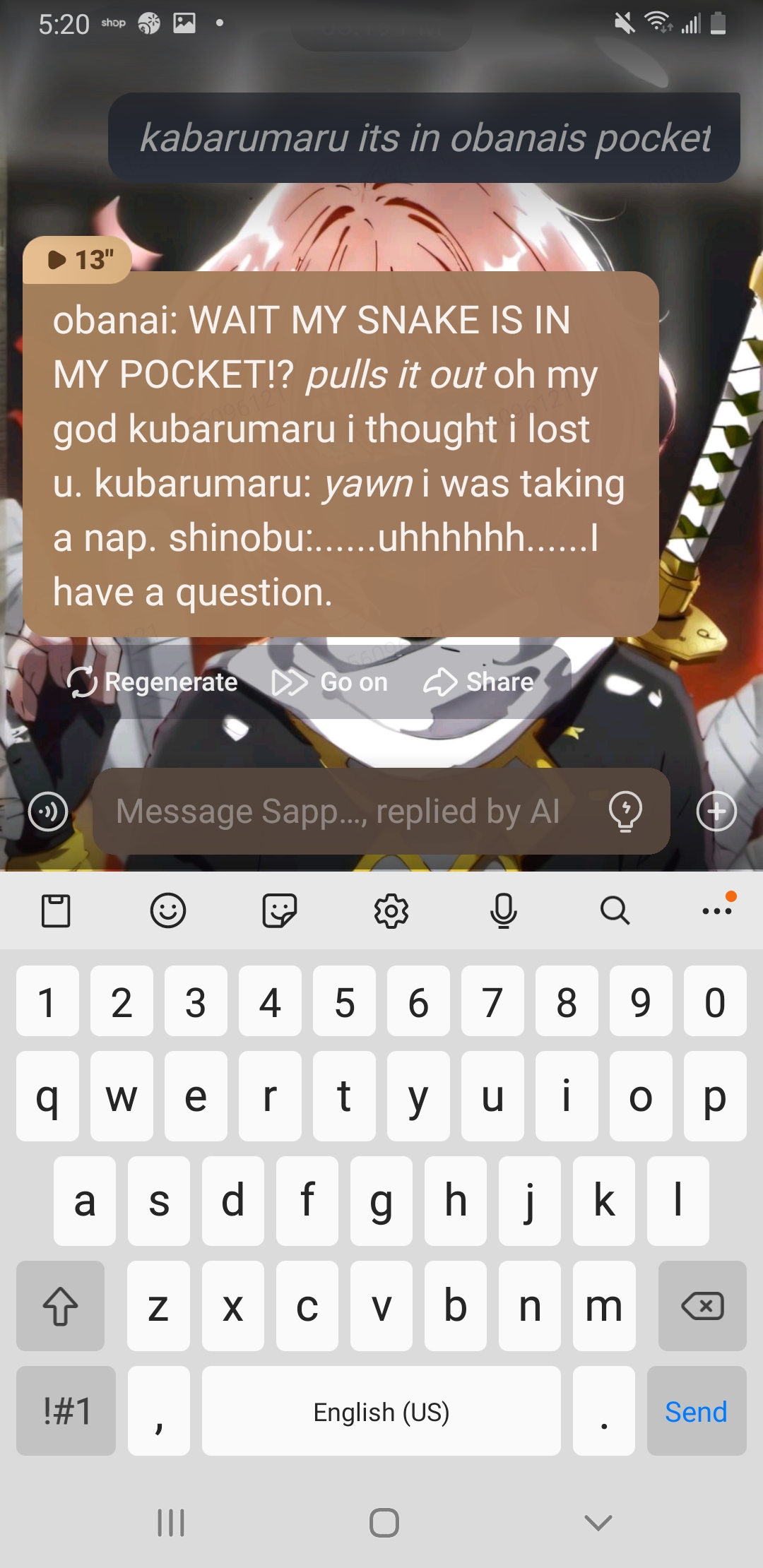Start keyboard voice typing microphone
Viewport: 763px width, 1568px height.
(503, 910)
